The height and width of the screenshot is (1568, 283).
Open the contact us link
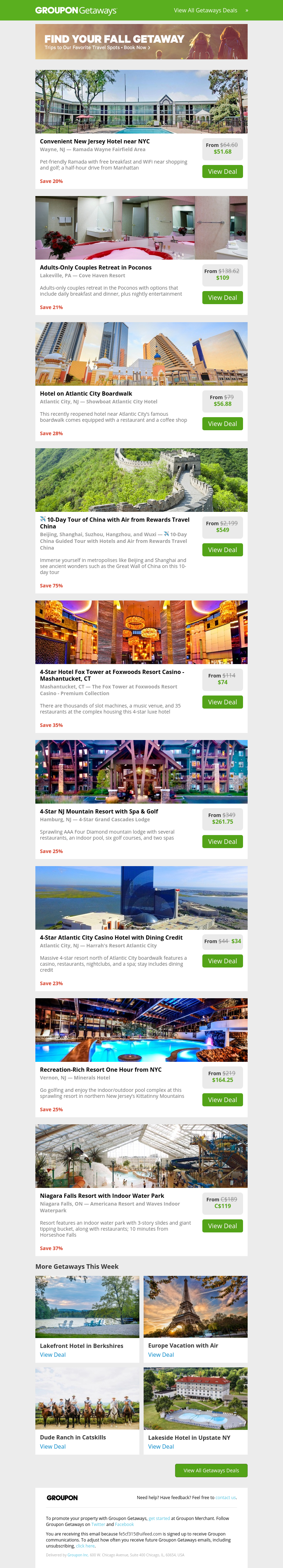[x=225, y=1497]
